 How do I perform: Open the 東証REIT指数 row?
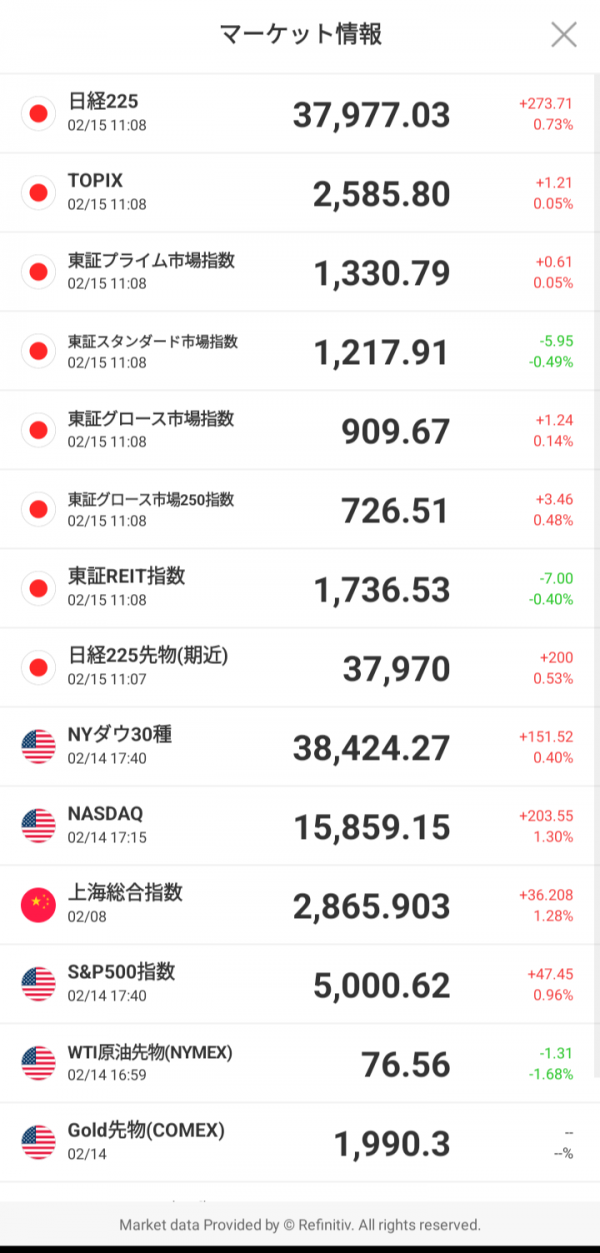click(x=300, y=588)
